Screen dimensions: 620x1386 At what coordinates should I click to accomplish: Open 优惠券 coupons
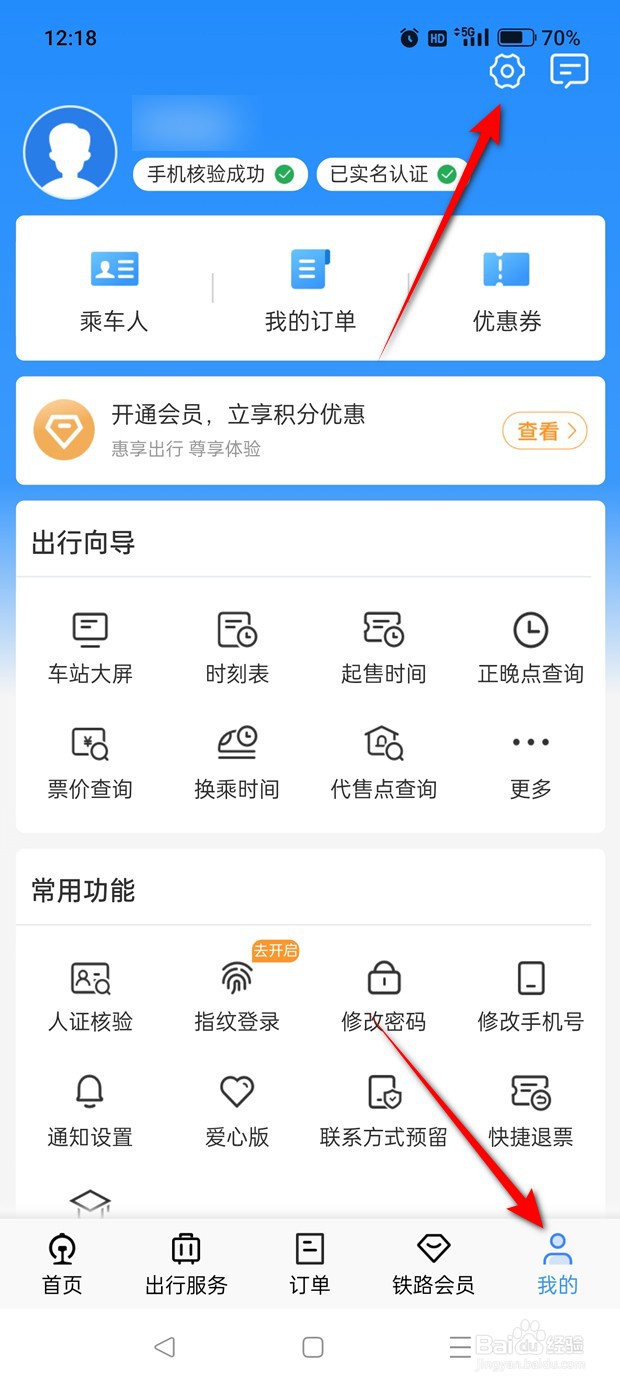pyautogui.click(x=507, y=290)
